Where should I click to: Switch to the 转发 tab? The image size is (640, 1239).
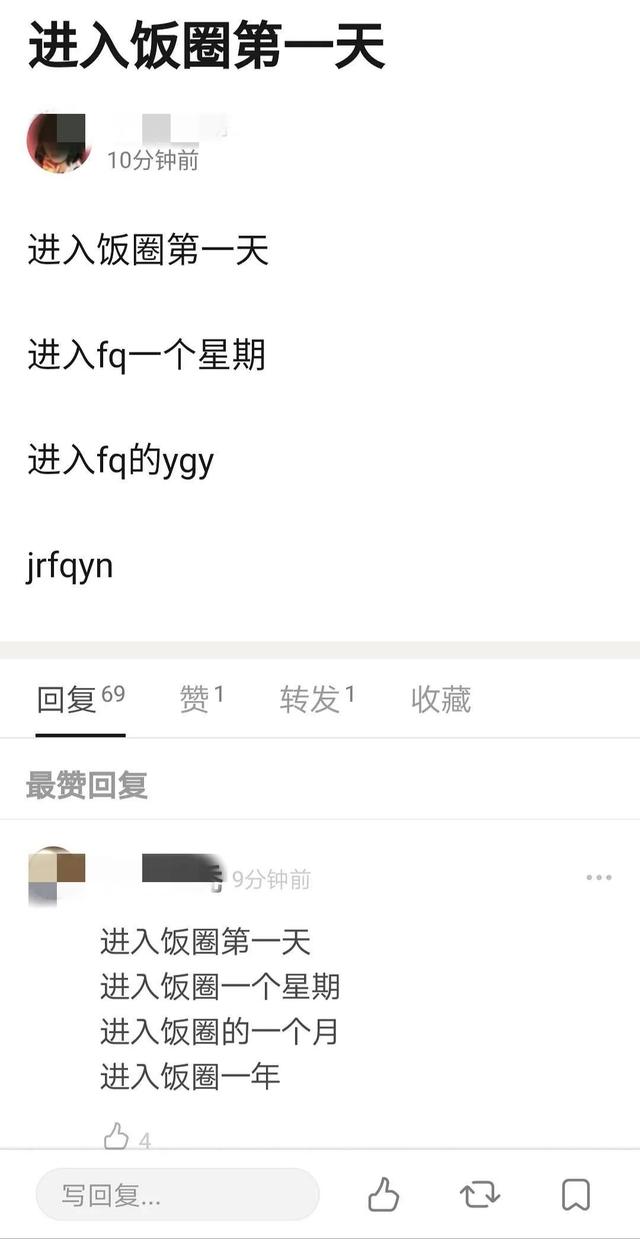click(317, 699)
